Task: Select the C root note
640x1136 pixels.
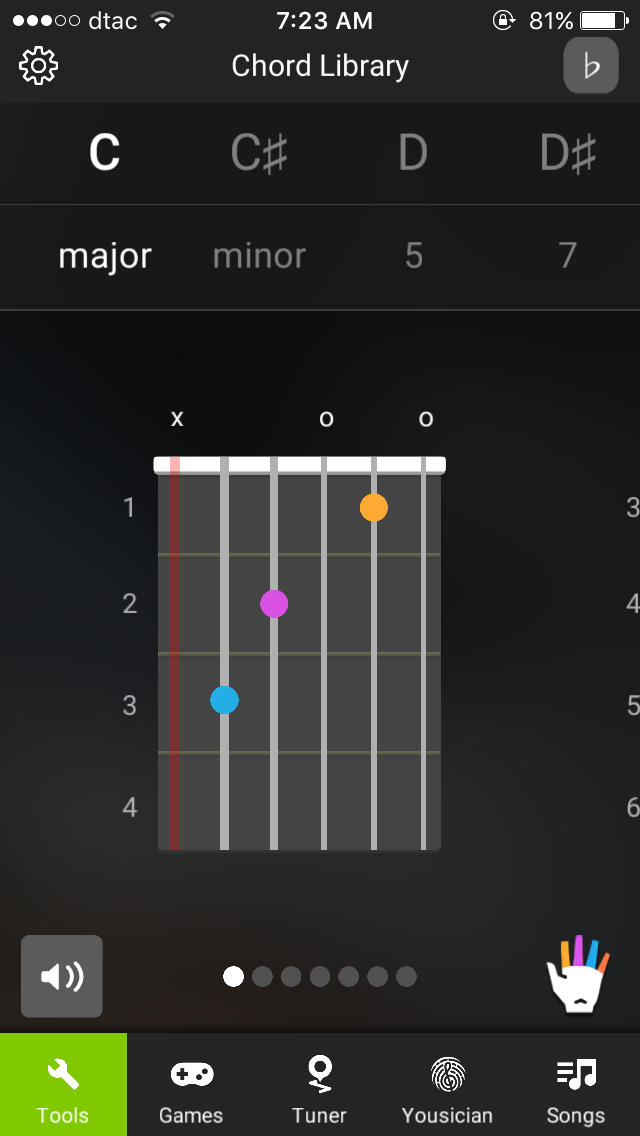Action: coord(104,153)
